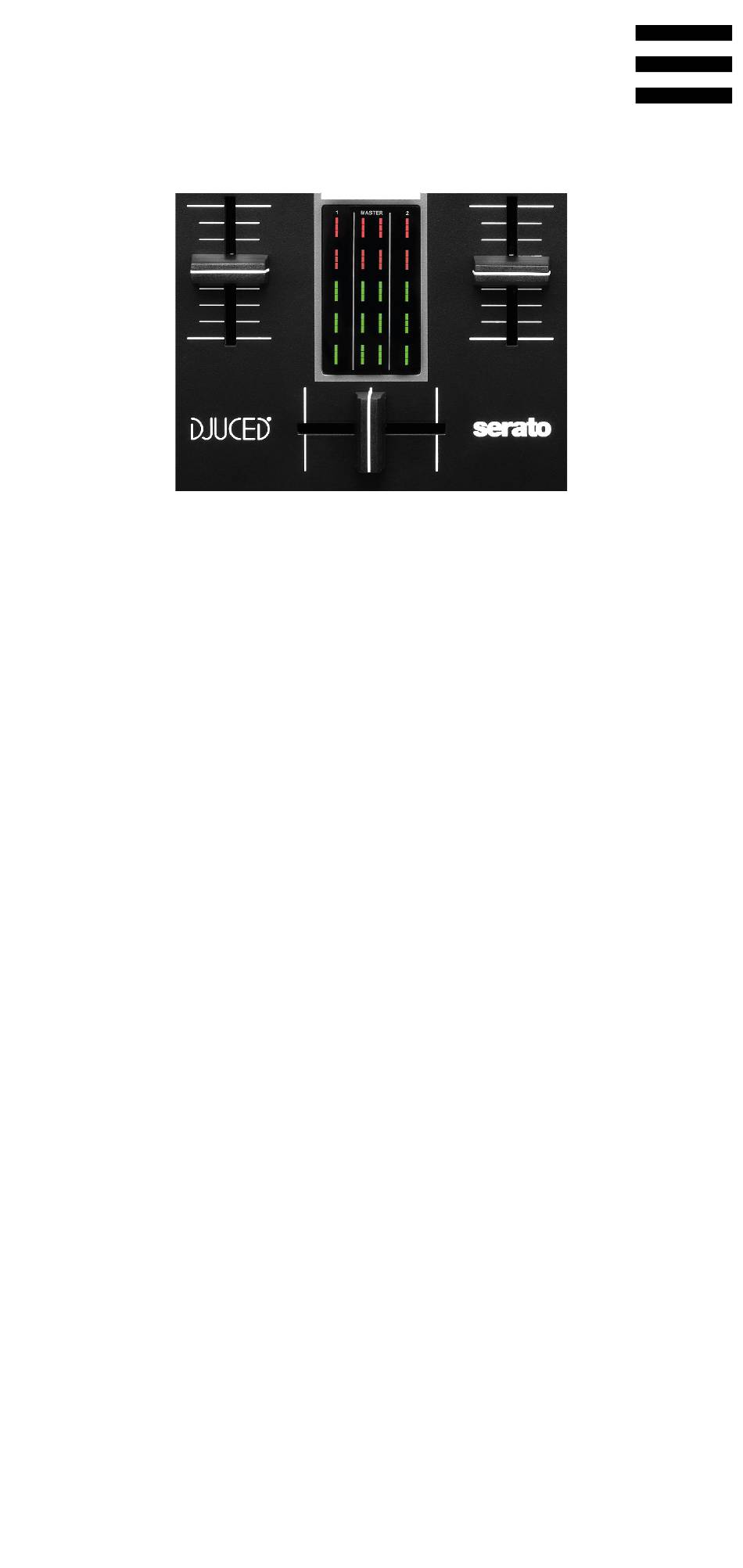Open the DJ mixer product image
The image size is (743, 1568).
click(x=371, y=342)
